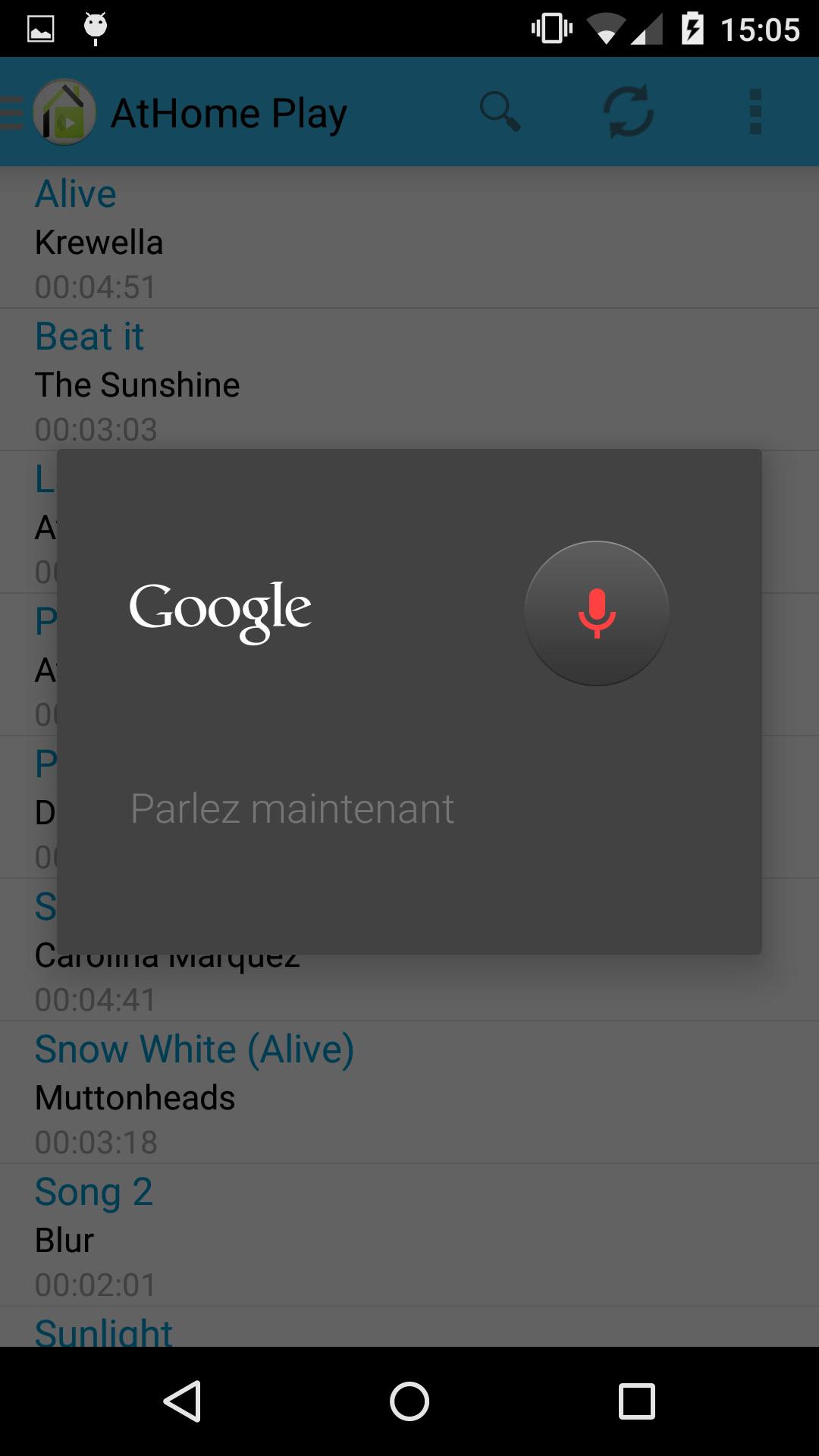
Task: Refresh the song list
Action: point(629,112)
